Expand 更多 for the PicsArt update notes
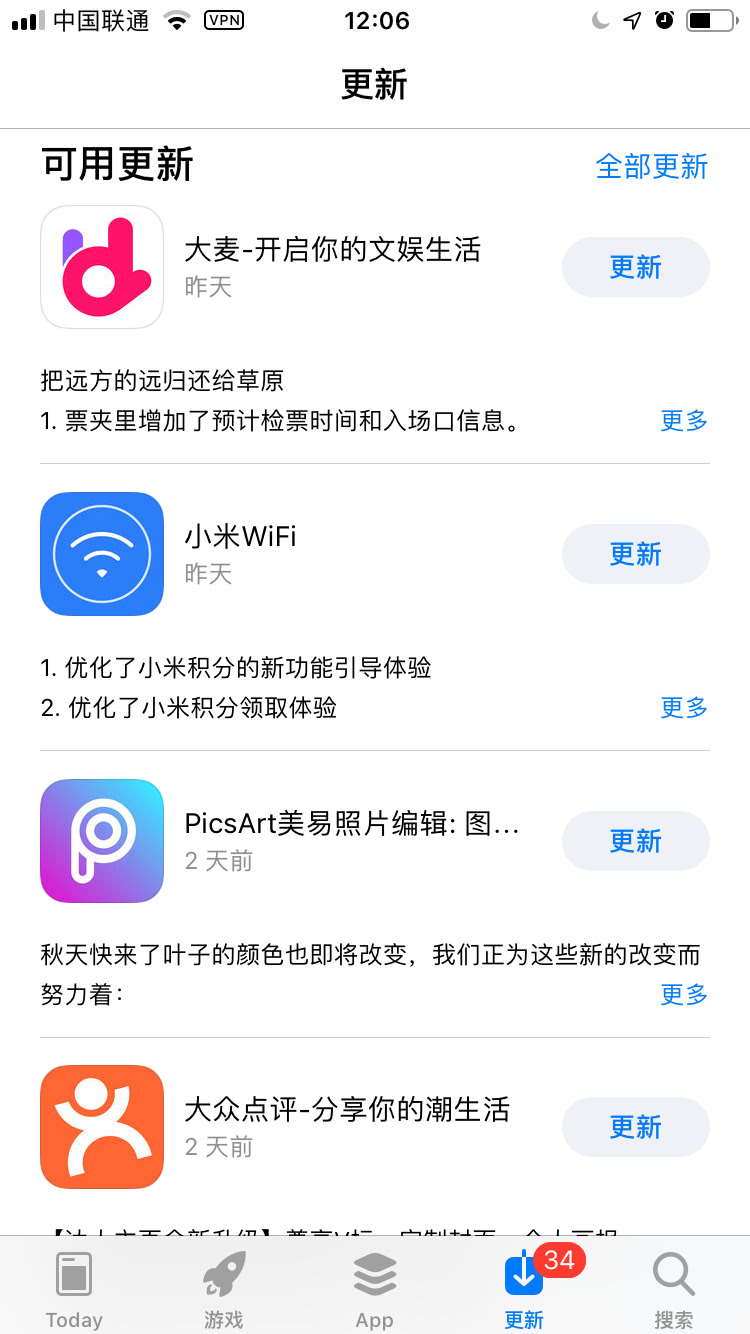750x1334 pixels. 683,995
